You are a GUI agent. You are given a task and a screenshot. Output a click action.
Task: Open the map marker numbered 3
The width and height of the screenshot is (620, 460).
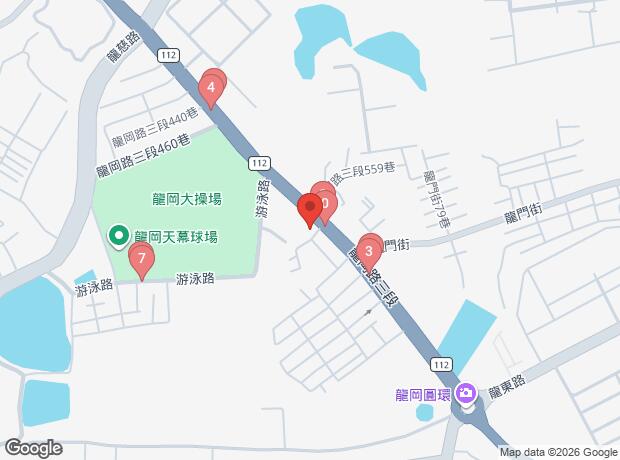tap(369, 250)
